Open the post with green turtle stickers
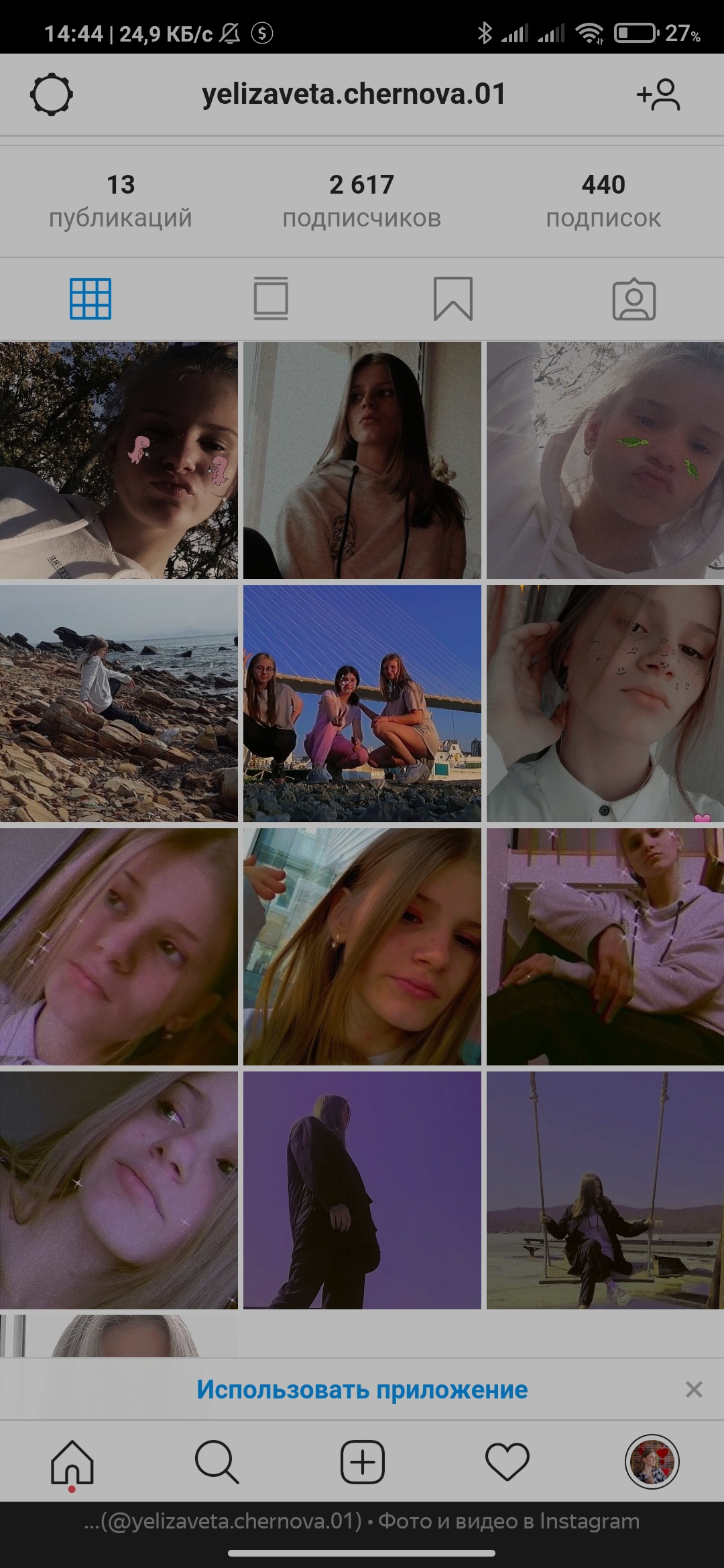This screenshot has height=1568, width=724. coord(605,460)
